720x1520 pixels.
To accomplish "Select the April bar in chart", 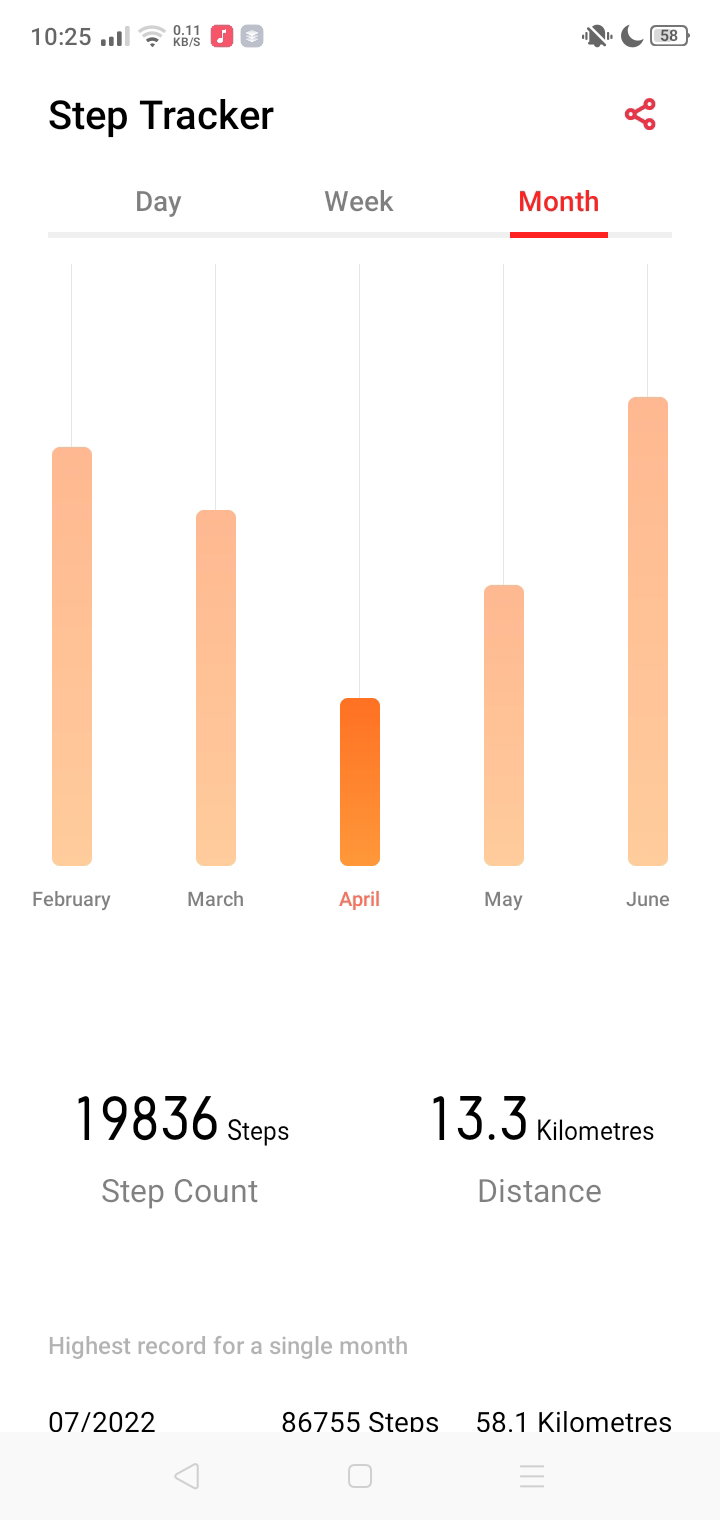I will click(360, 782).
